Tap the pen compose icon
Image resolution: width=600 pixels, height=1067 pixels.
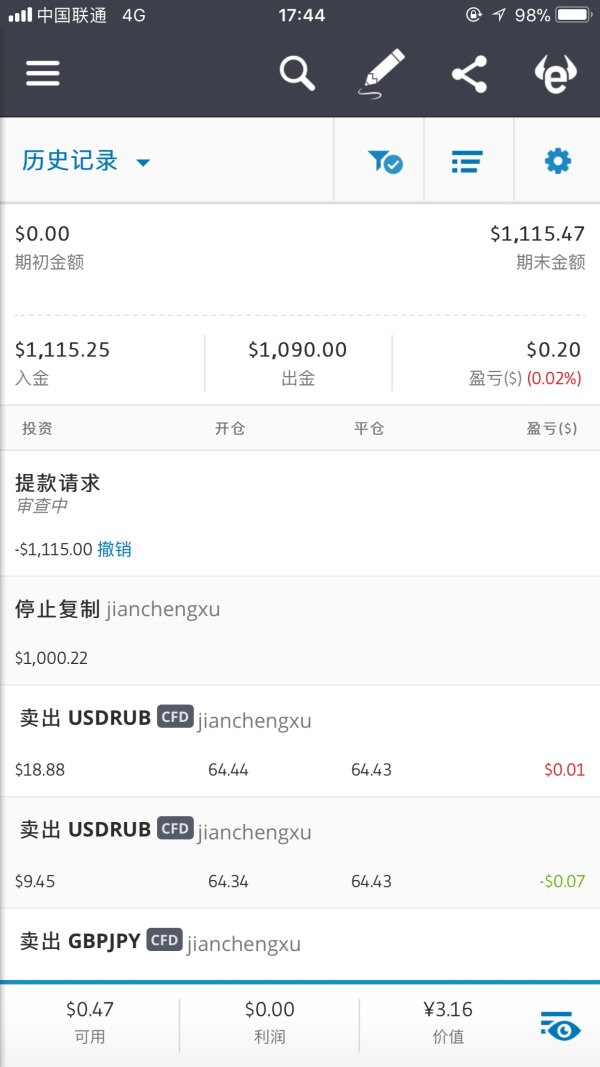click(383, 73)
